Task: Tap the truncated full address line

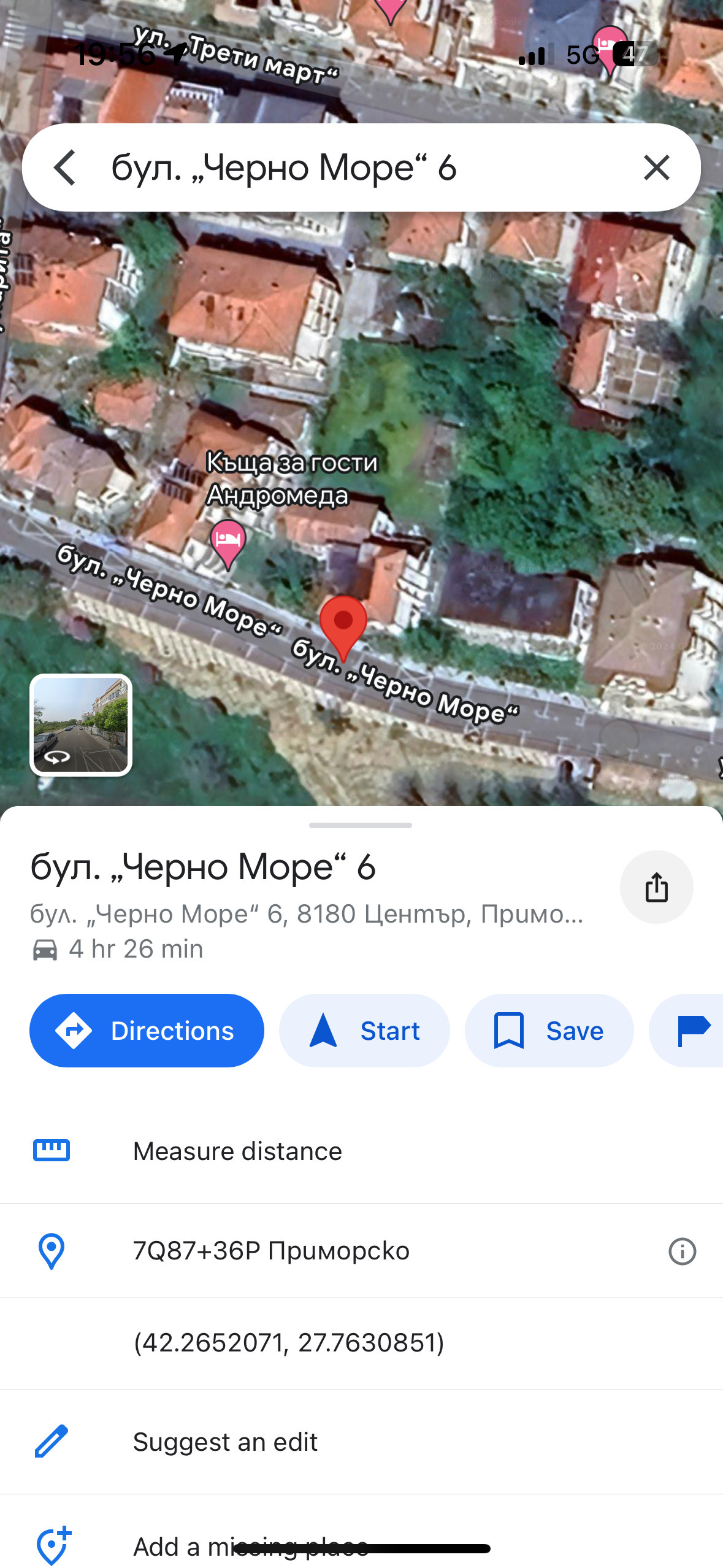Action: coord(306,915)
